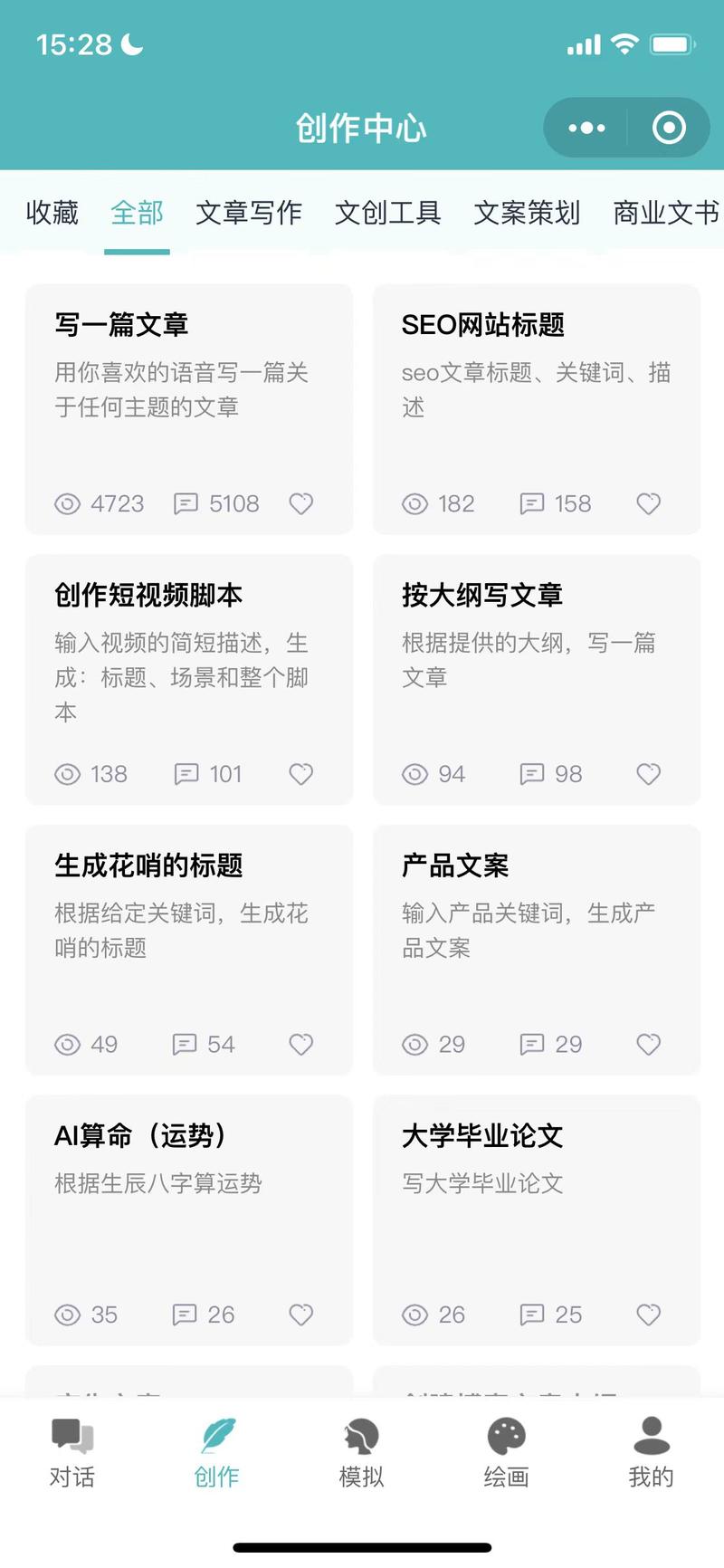Close the mini program with the circle button

tap(669, 128)
